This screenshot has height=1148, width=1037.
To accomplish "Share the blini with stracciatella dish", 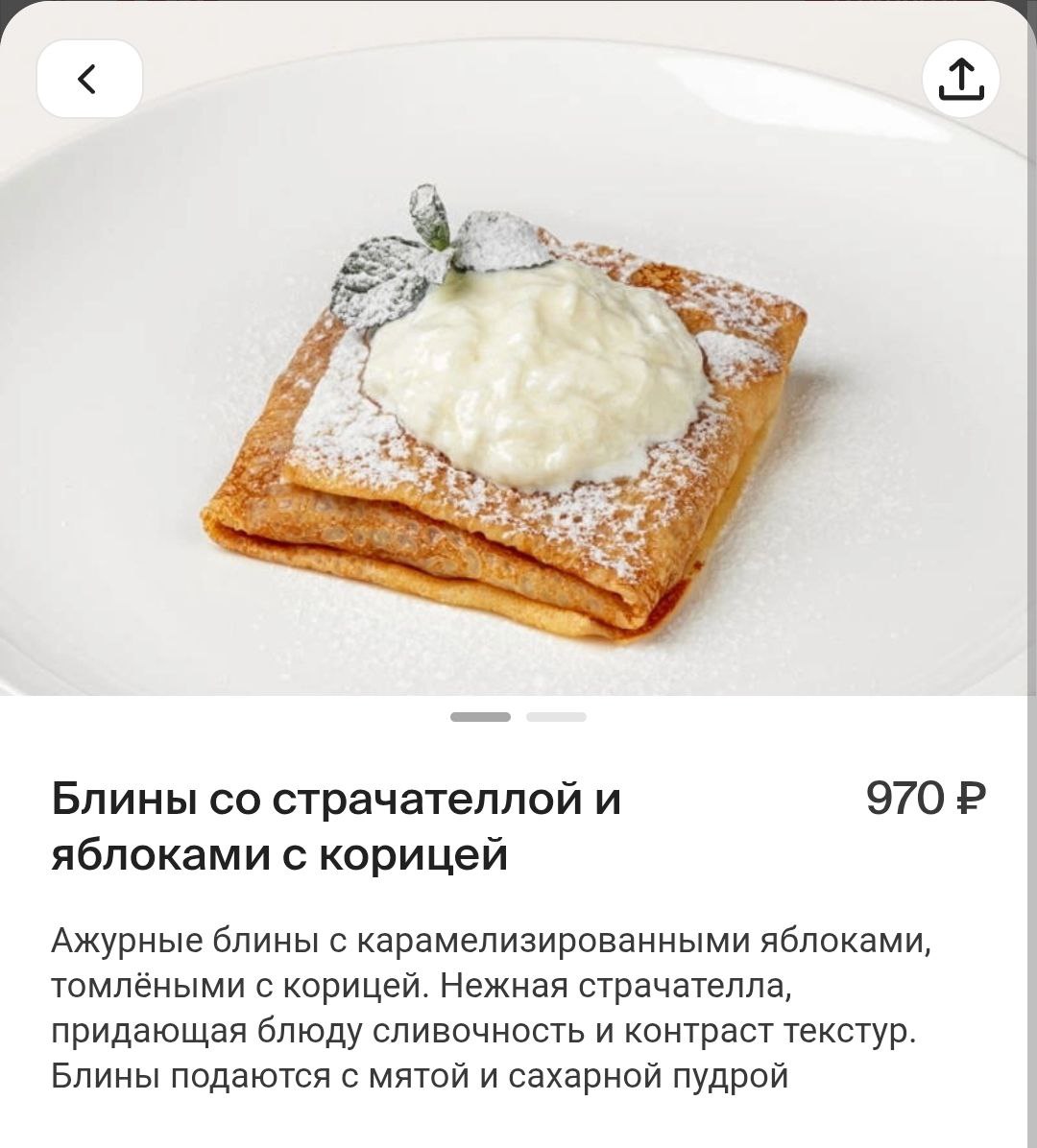I will (x=960, y=79).
